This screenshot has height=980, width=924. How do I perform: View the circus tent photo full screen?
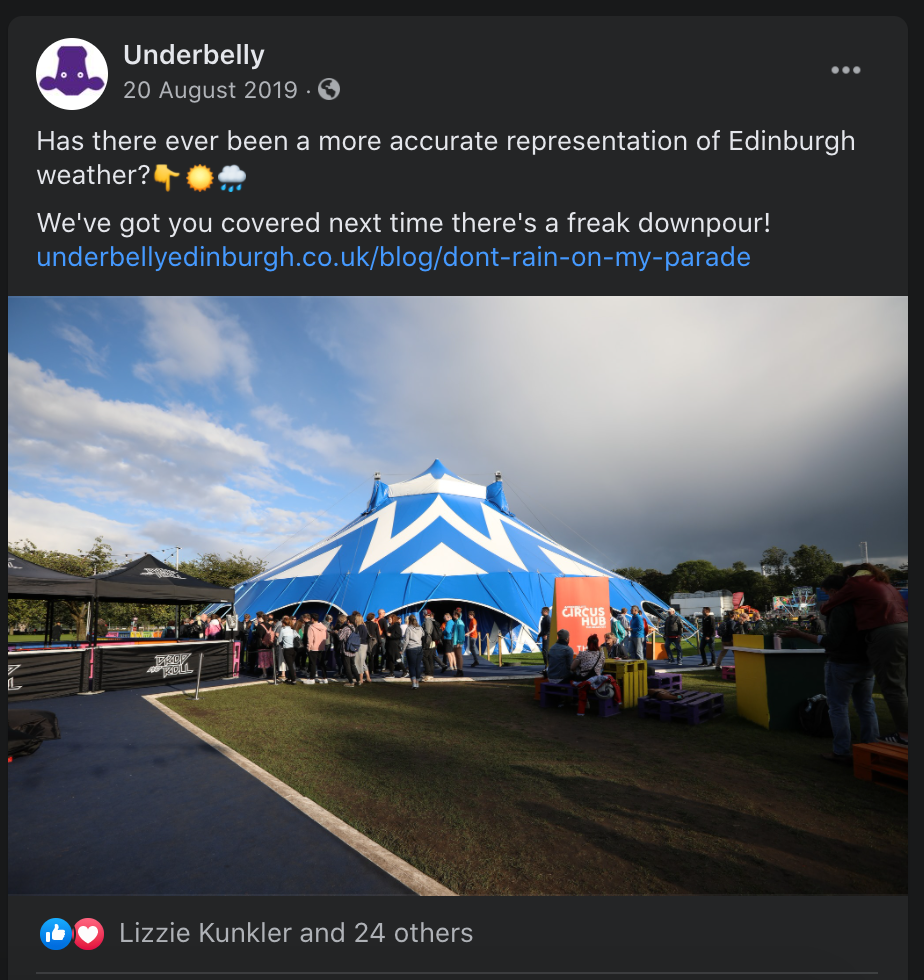point(458,595)
